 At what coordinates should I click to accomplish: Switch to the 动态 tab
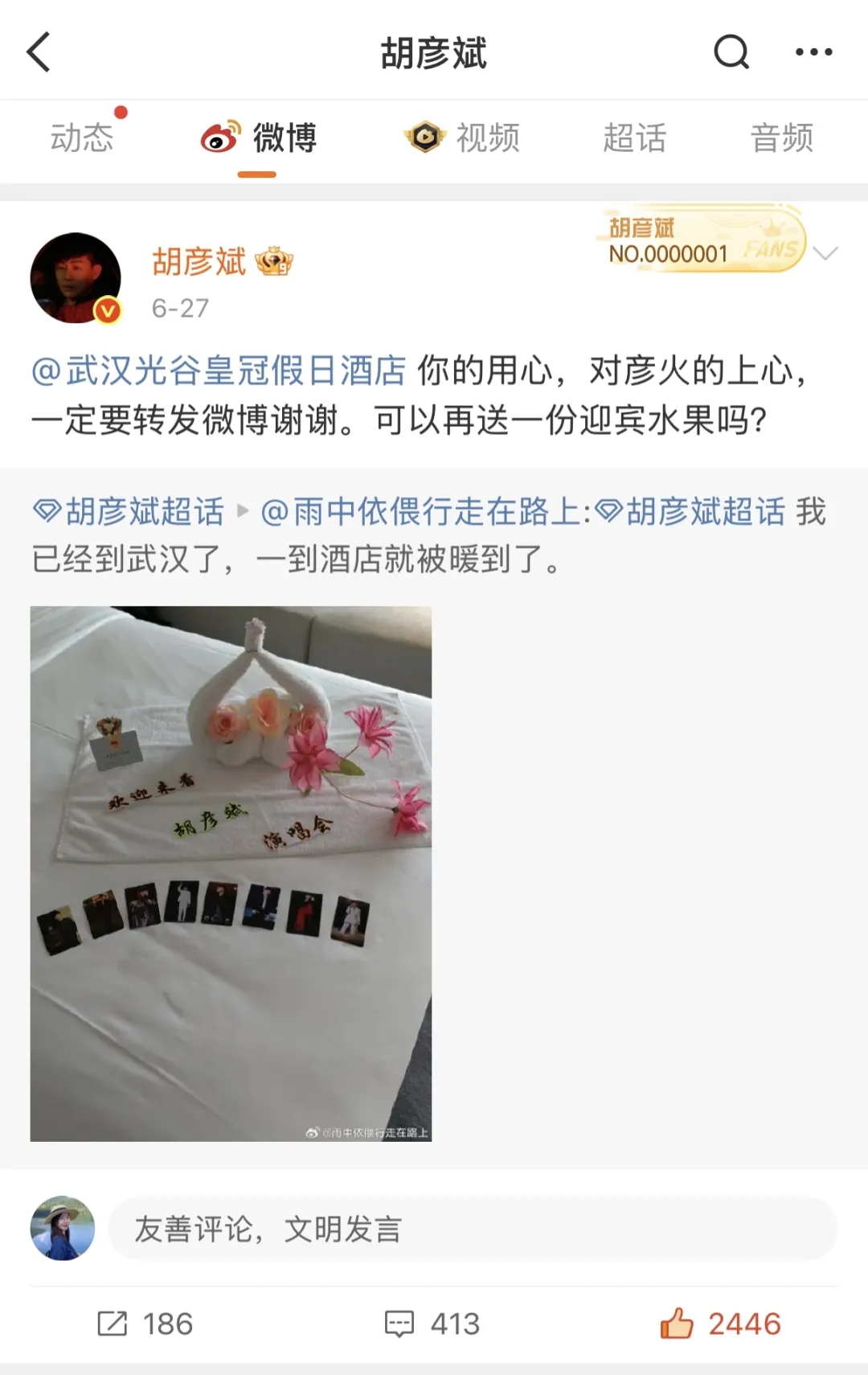click(x=82, y=137)
